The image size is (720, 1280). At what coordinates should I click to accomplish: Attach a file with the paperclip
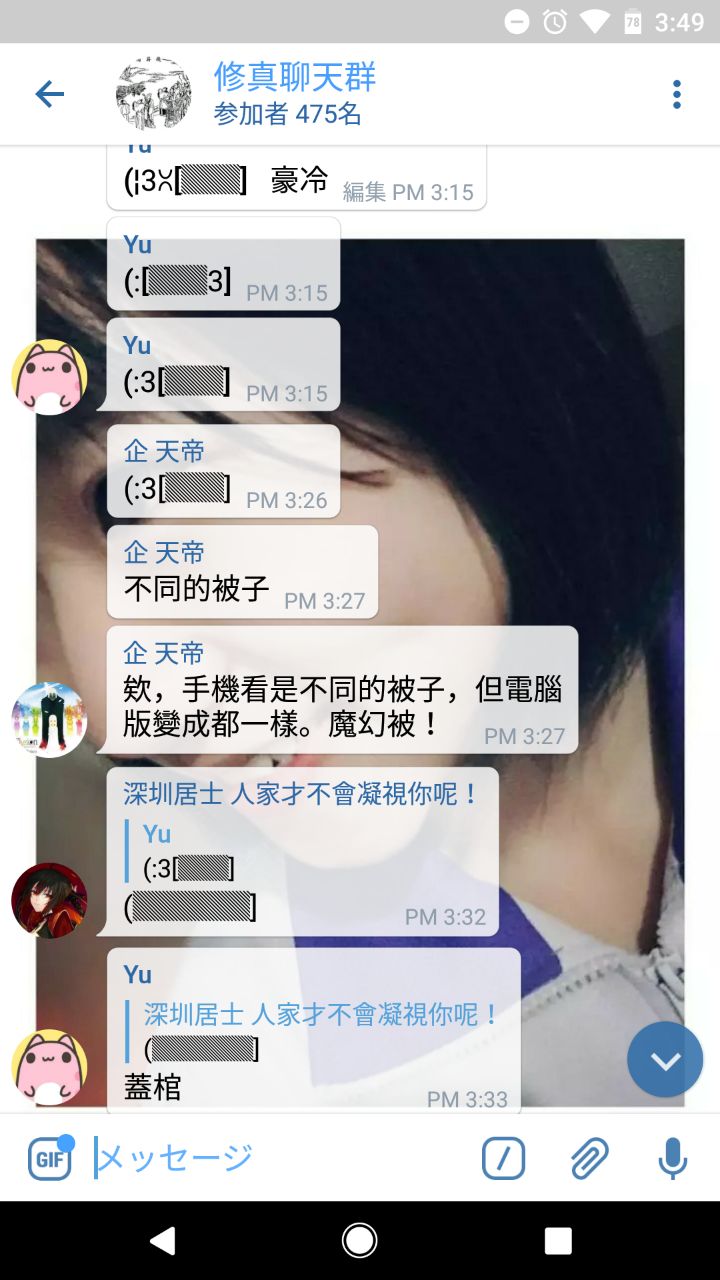(x=589, y=1158)
